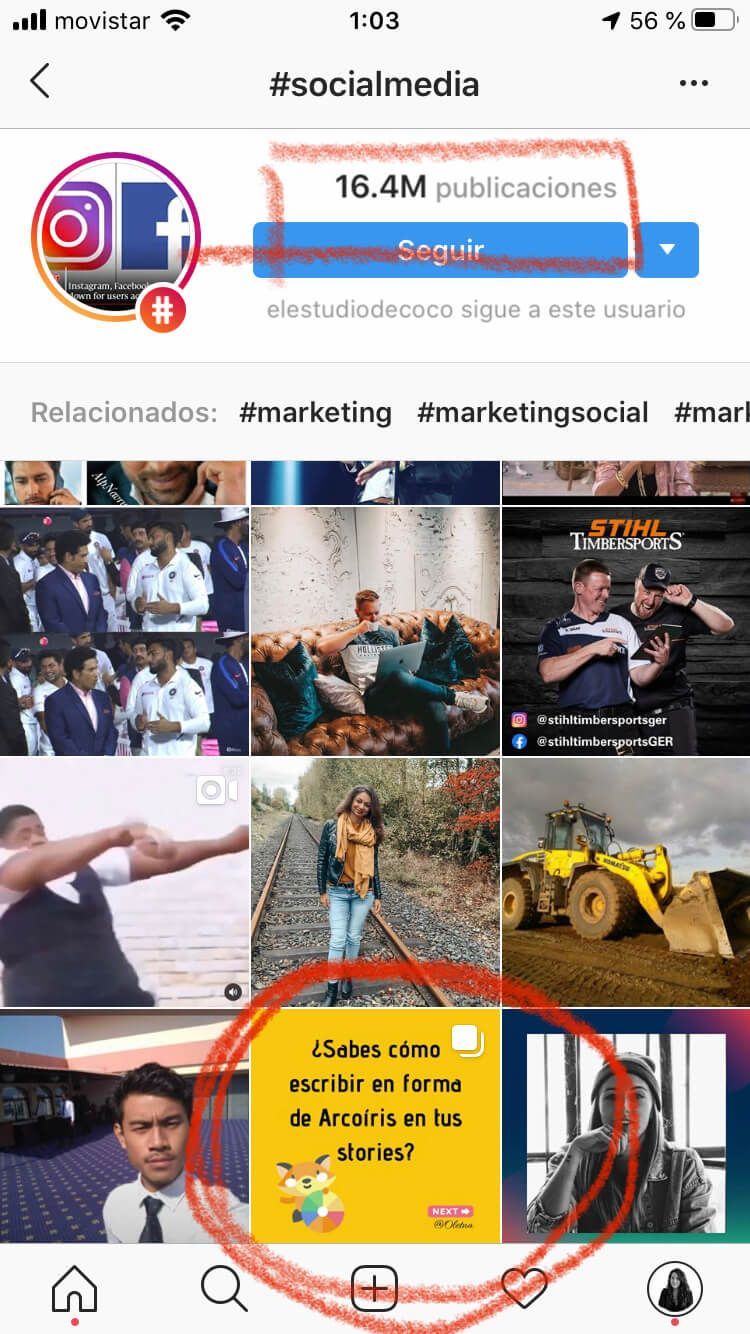750x1334 pixels.
Task: Open the three-dot overflow menu
Action: [693, 83]
